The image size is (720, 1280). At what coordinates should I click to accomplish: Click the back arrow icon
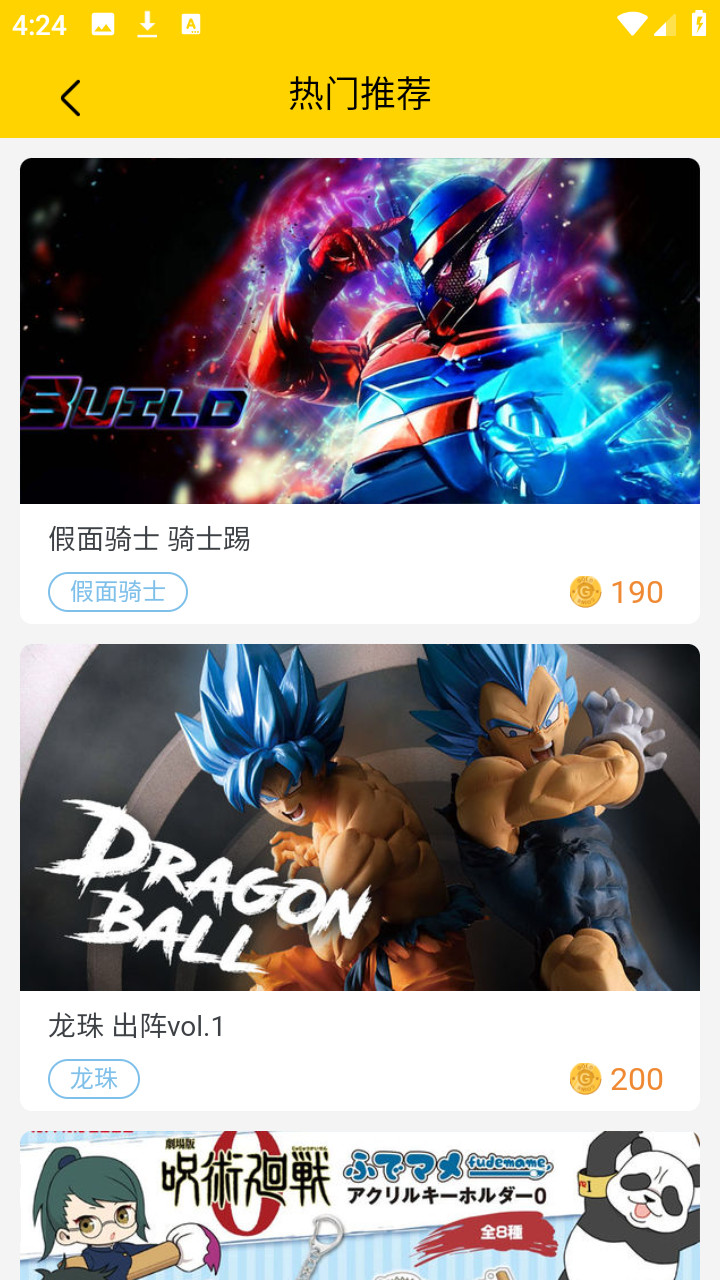[x=68, y=97]
